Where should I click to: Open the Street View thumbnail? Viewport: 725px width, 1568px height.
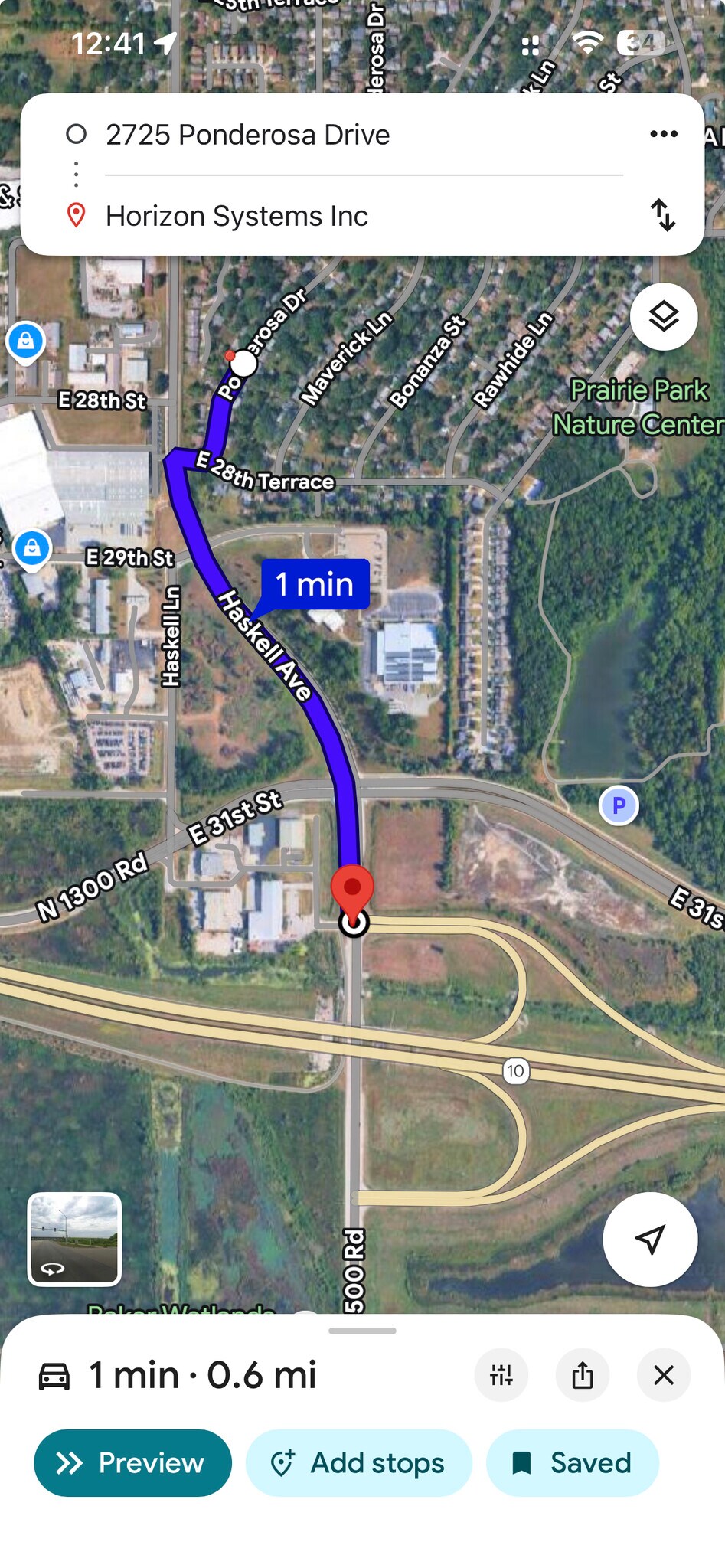(74, 1238)
